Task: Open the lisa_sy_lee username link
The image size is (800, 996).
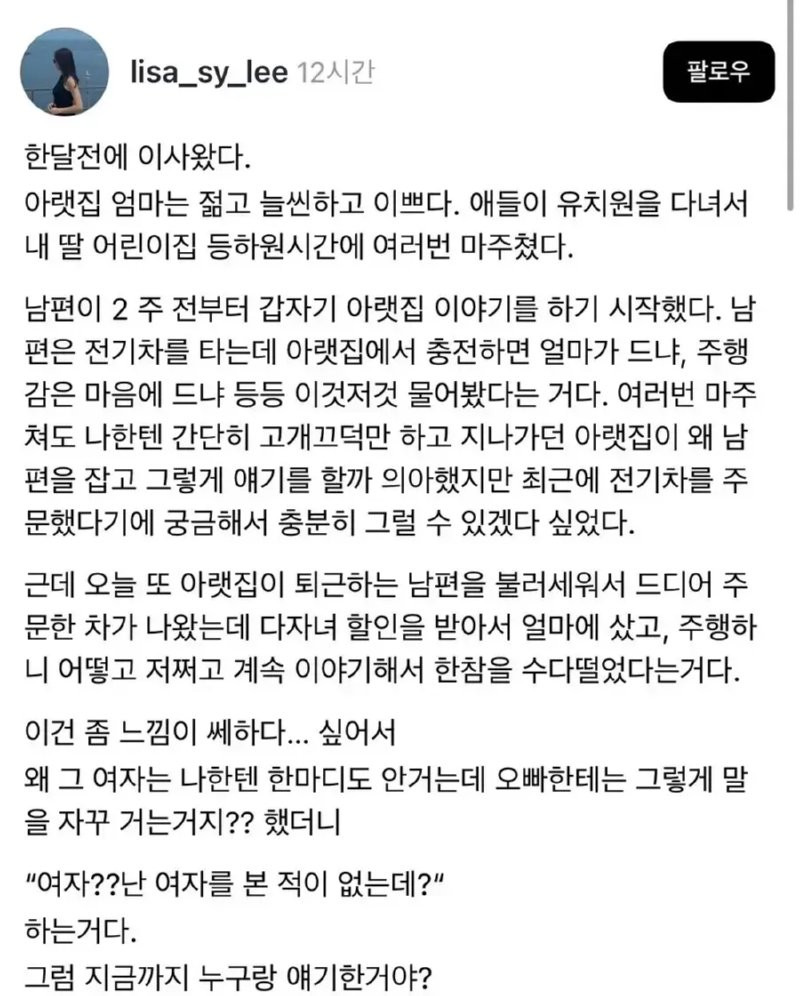Action: pos(209,72)
